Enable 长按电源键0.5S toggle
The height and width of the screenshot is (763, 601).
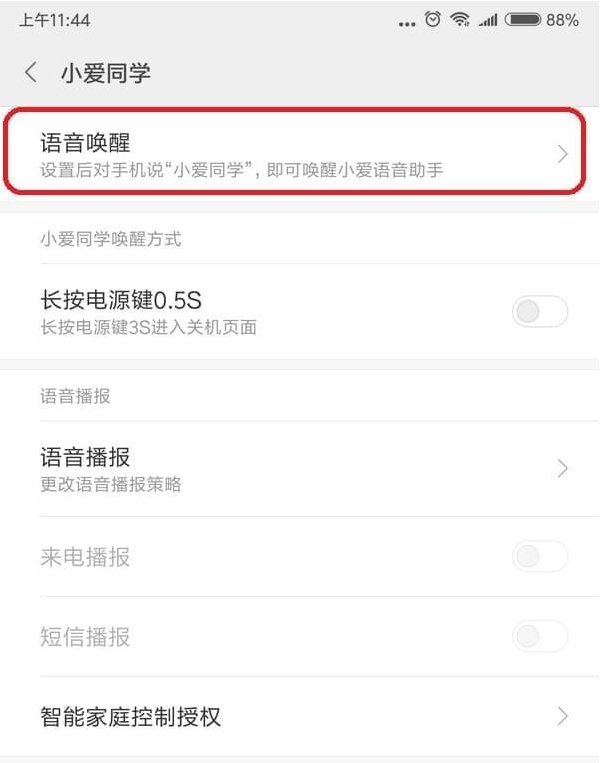[x=539, y=311]
